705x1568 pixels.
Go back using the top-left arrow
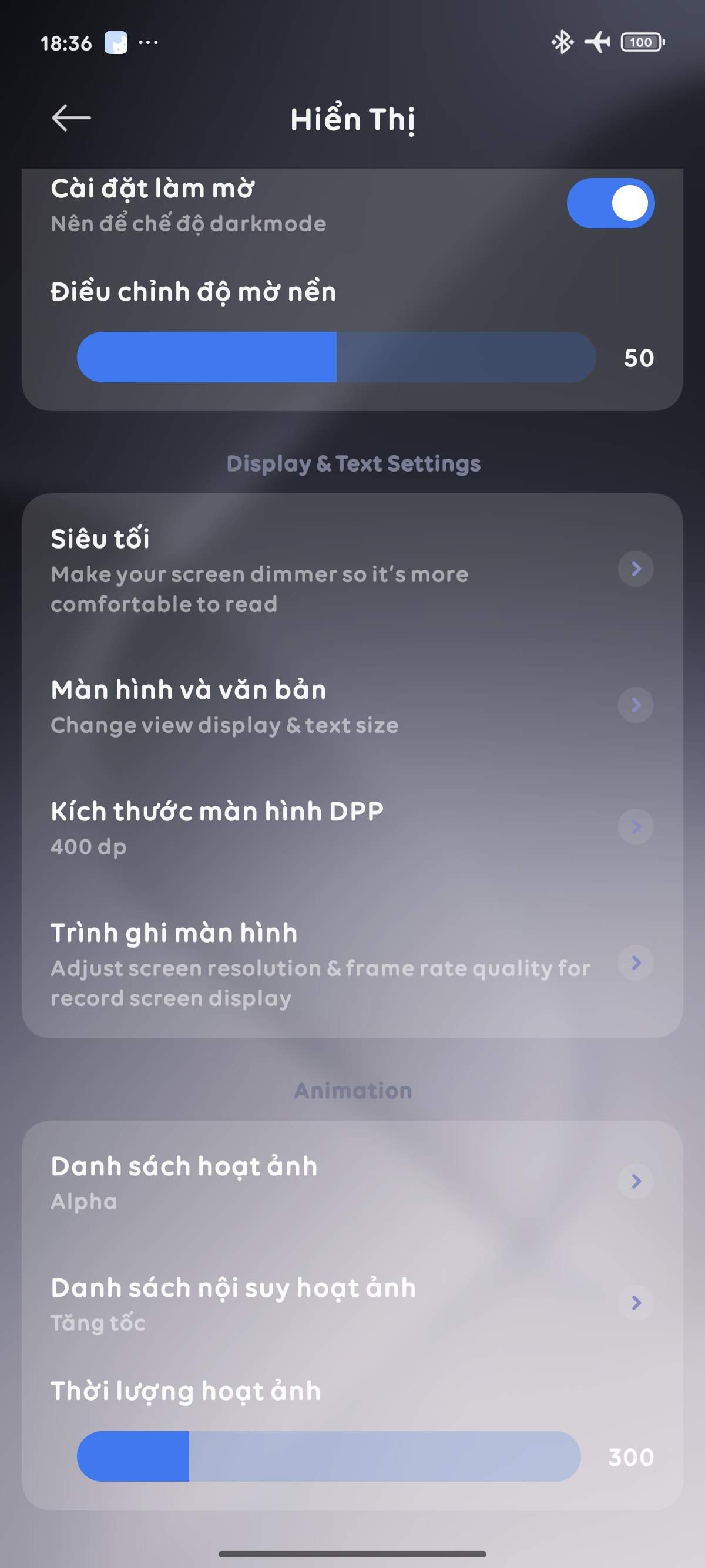point(71,118)
